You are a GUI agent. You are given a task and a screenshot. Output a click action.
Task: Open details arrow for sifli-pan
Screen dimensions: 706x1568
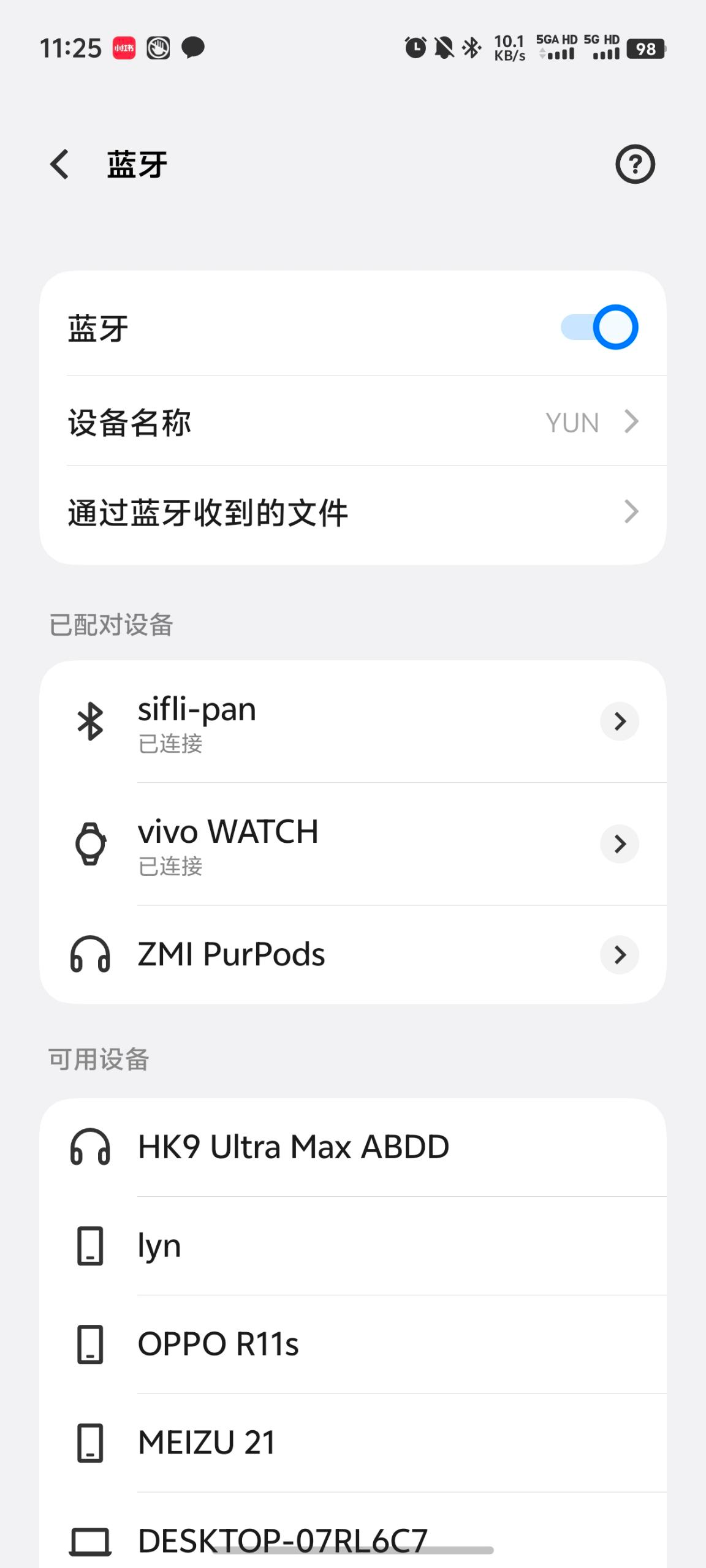[620, 722]
